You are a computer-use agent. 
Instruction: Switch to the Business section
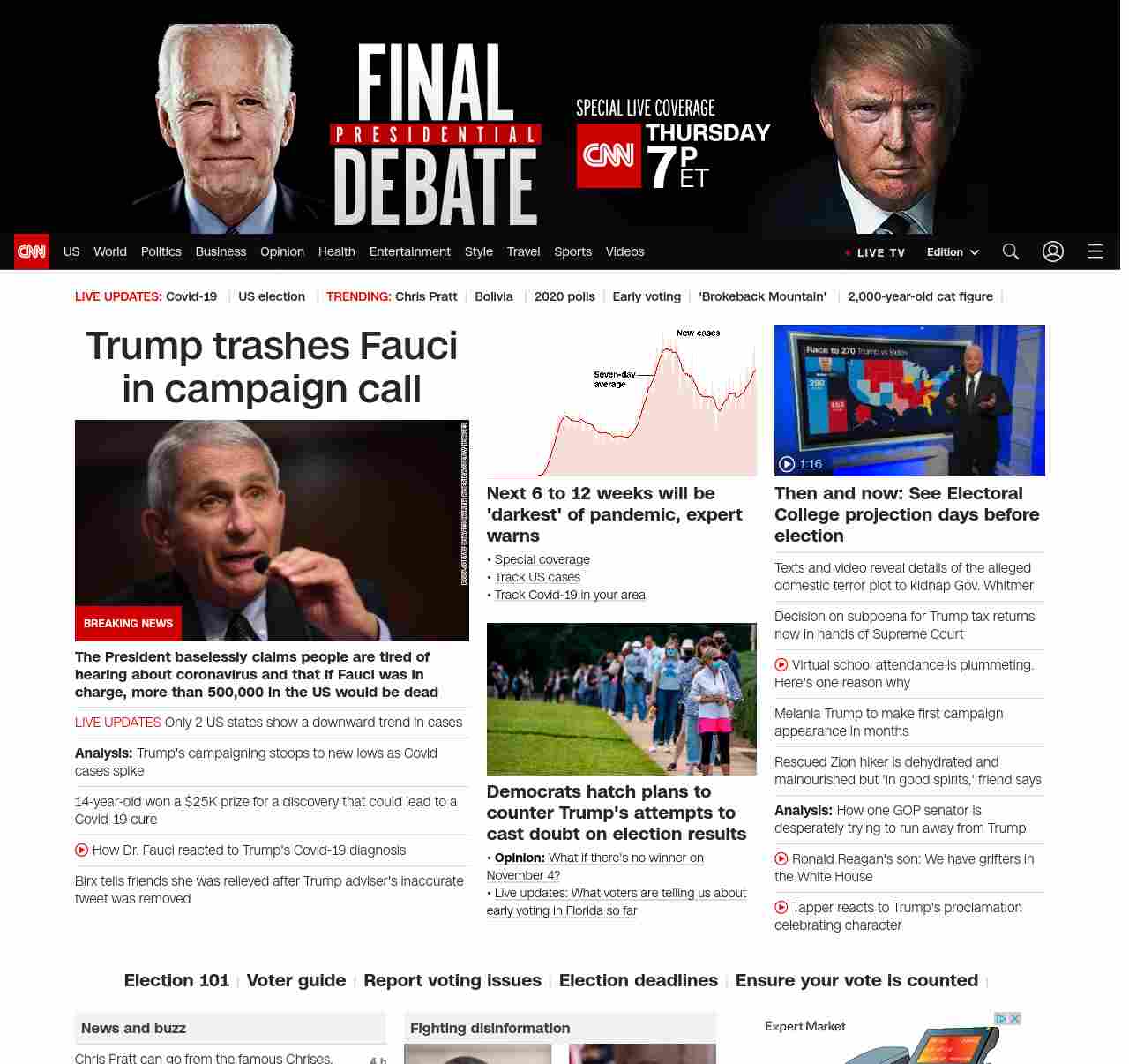221,251
